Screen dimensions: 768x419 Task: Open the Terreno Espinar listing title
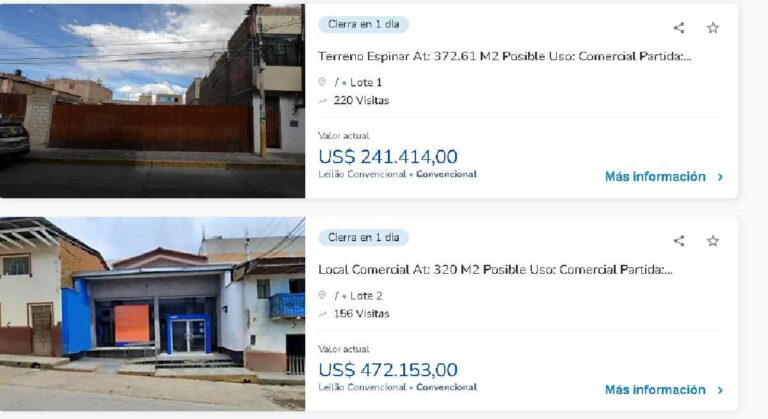tap(504, 56)
